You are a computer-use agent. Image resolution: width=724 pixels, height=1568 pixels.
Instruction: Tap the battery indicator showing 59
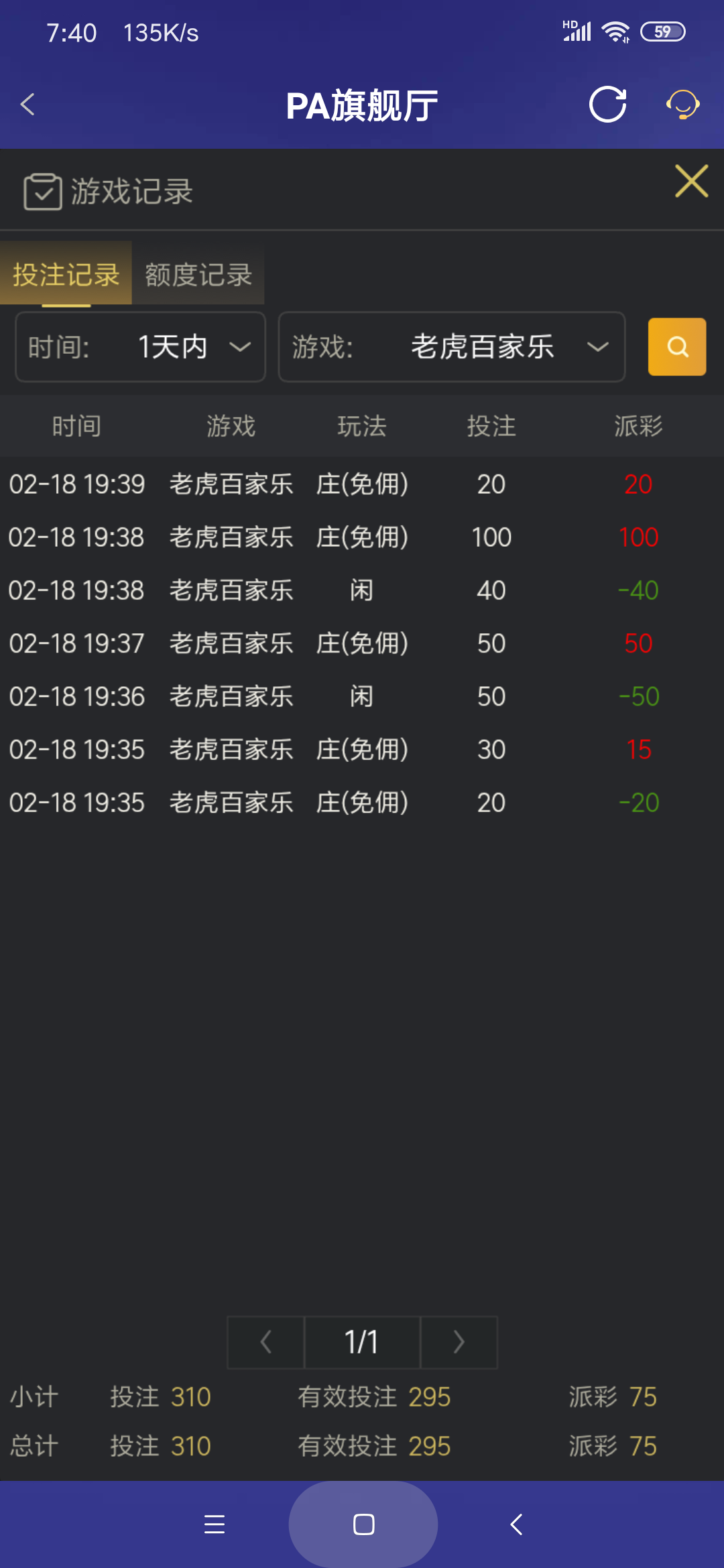(x=663, y=31)
